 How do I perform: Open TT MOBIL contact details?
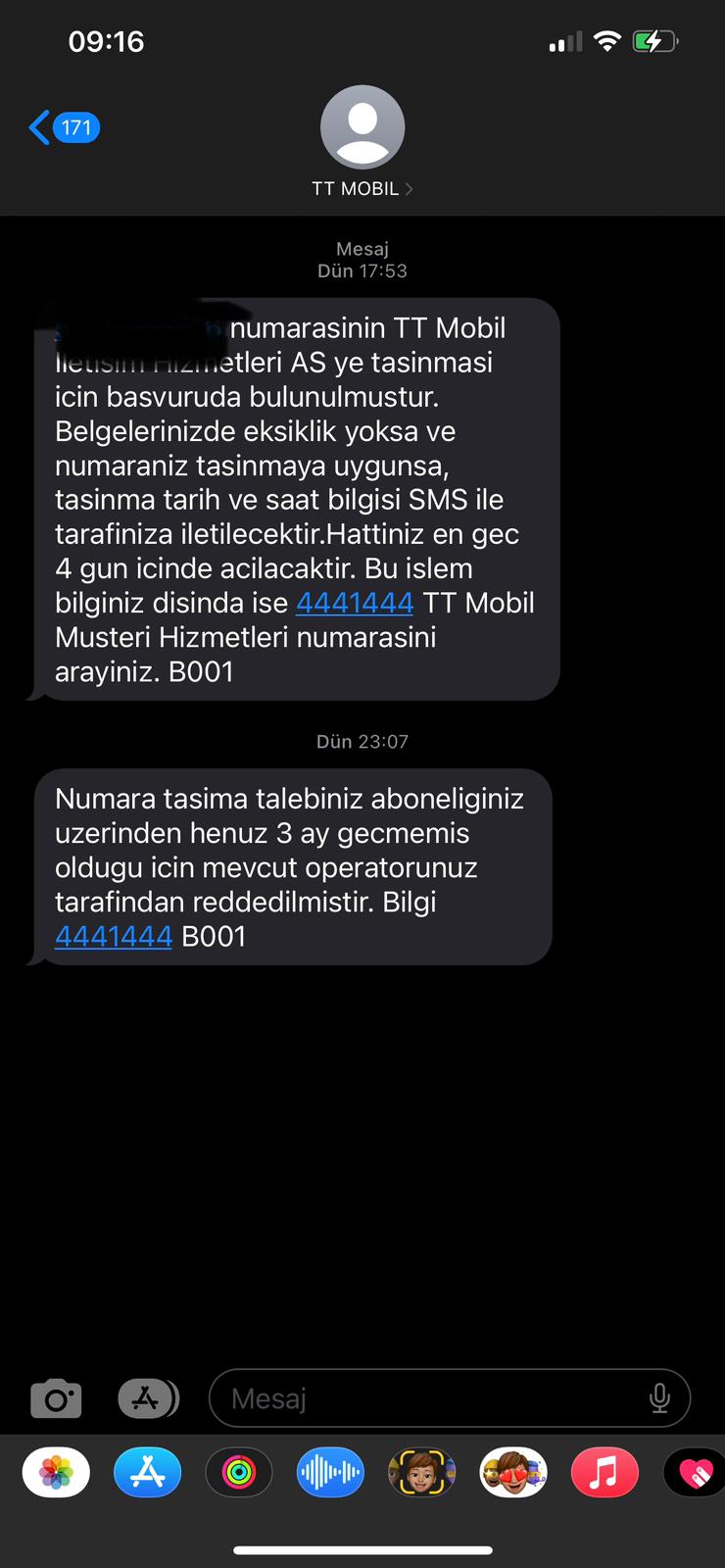(x=362, y=143)
